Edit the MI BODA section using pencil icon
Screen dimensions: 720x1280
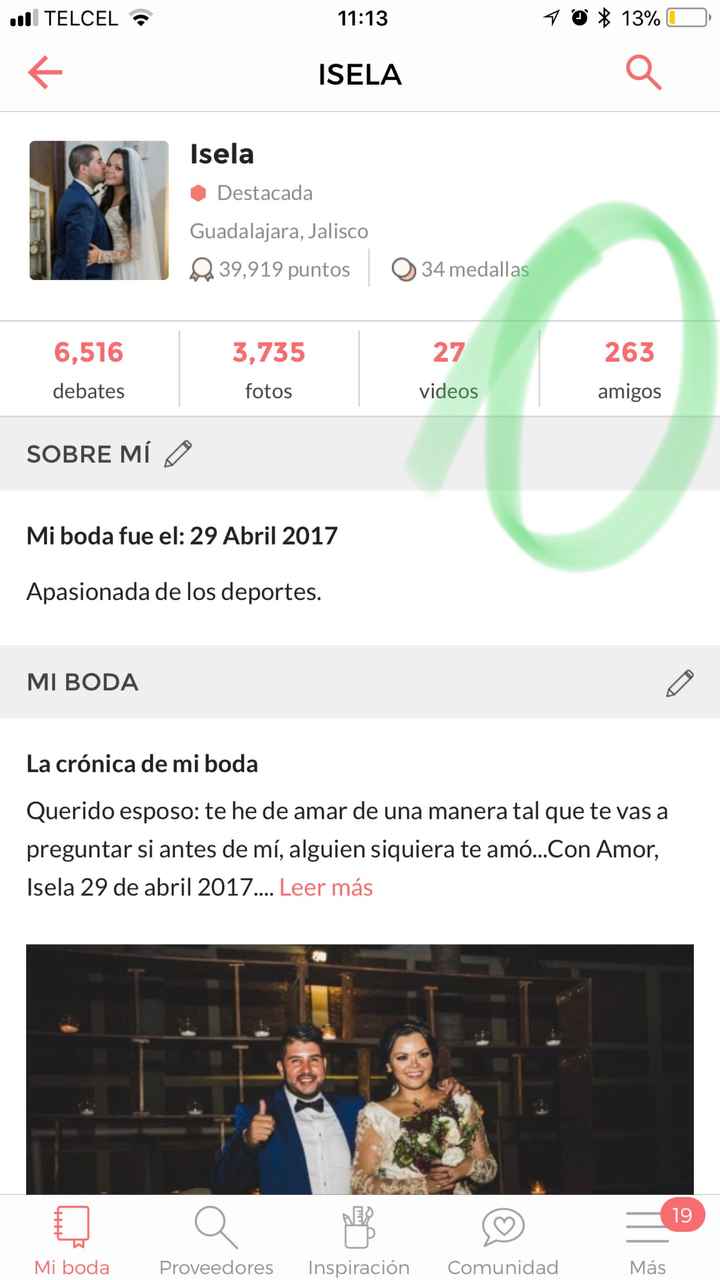click(x=680, y=682)
